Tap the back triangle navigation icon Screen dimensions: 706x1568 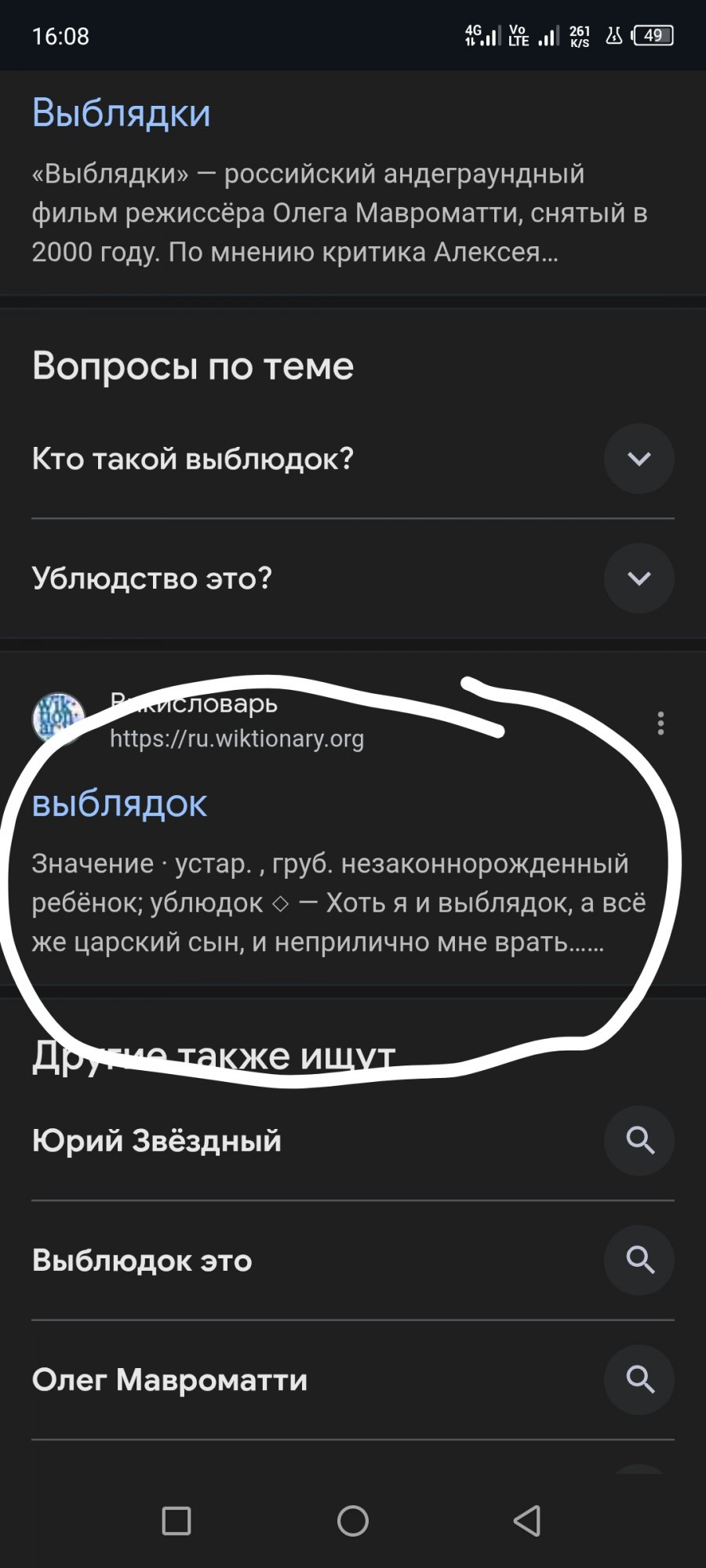527,1519
